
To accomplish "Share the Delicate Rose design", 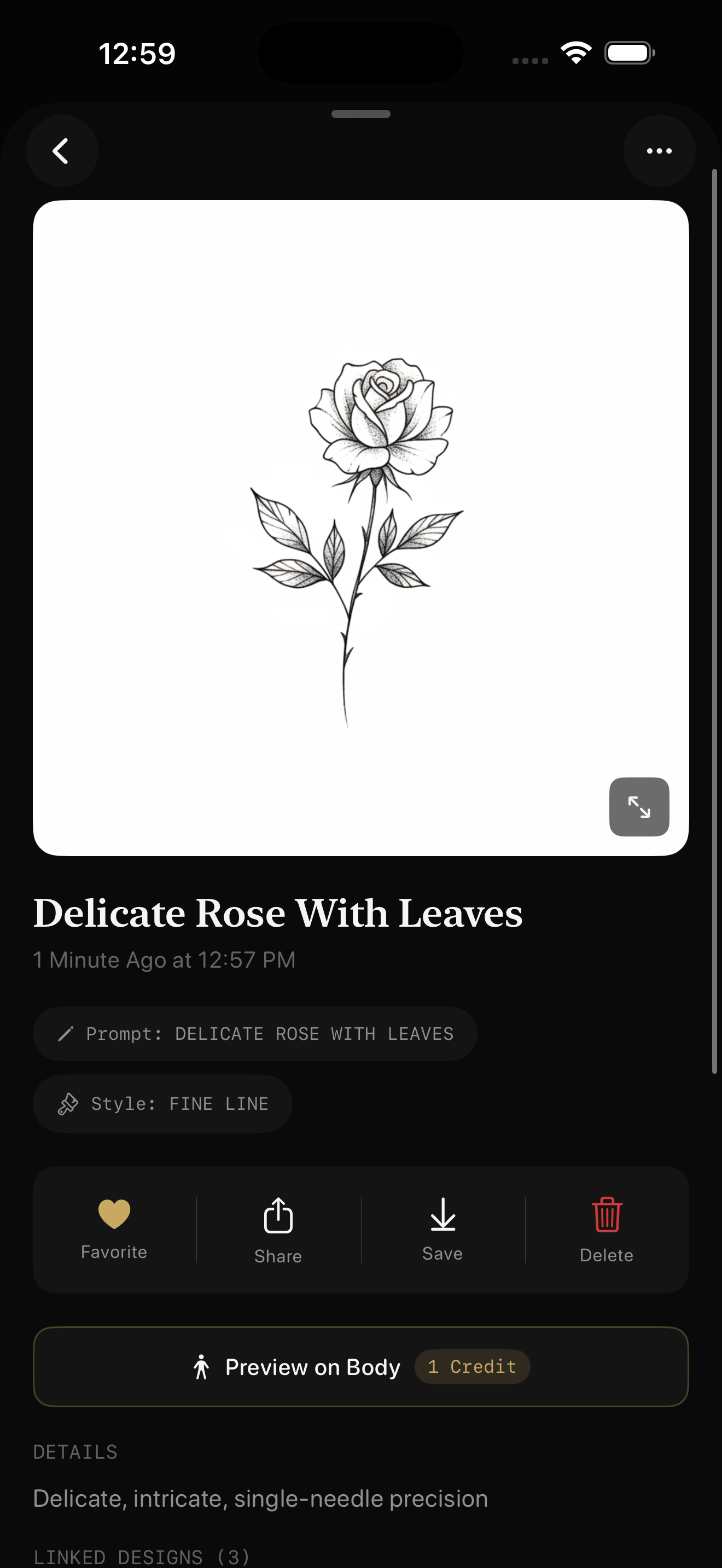I will tap(278, 1230).
